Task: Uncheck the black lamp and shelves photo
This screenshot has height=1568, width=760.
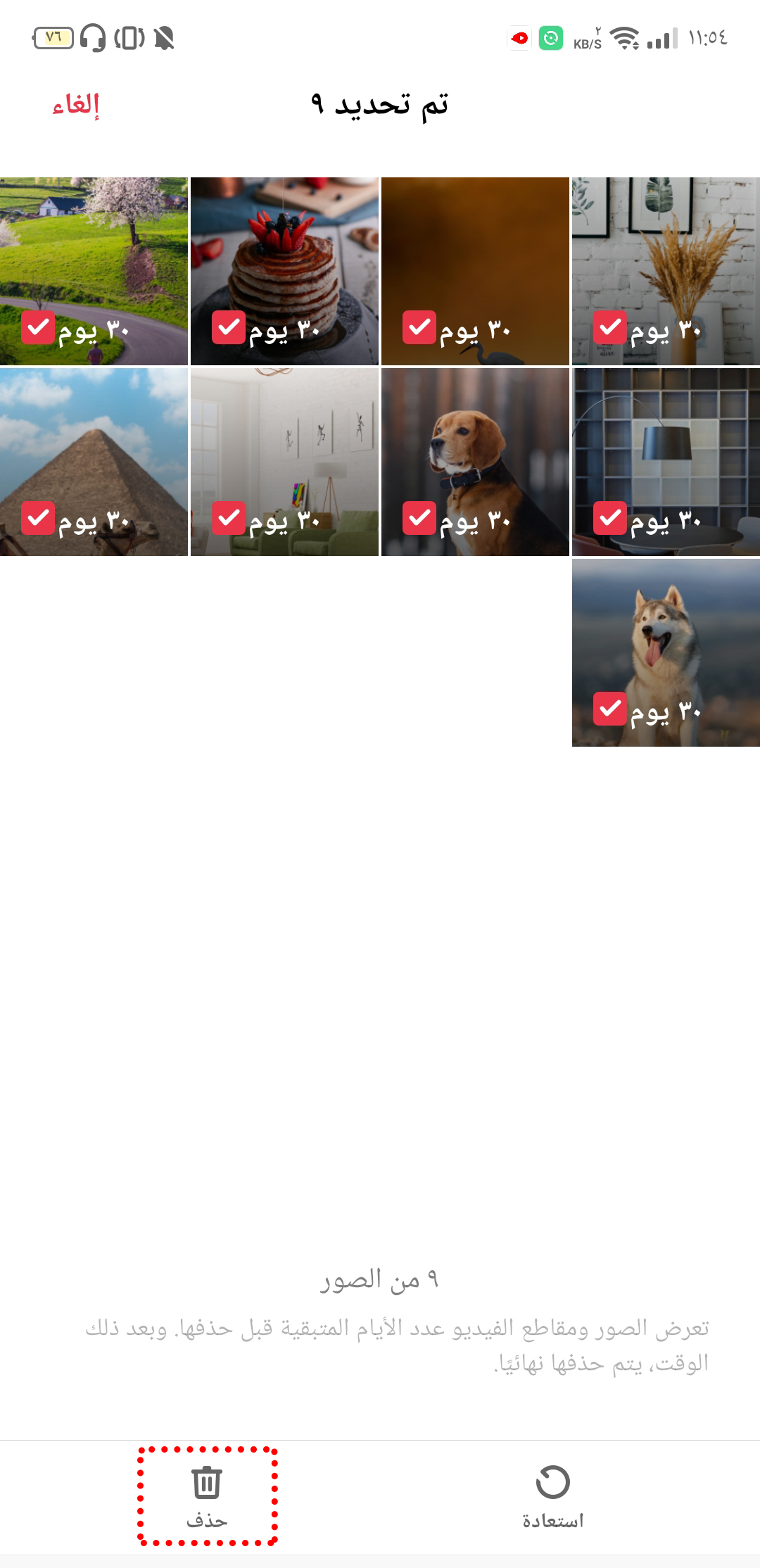Action: 610,518
